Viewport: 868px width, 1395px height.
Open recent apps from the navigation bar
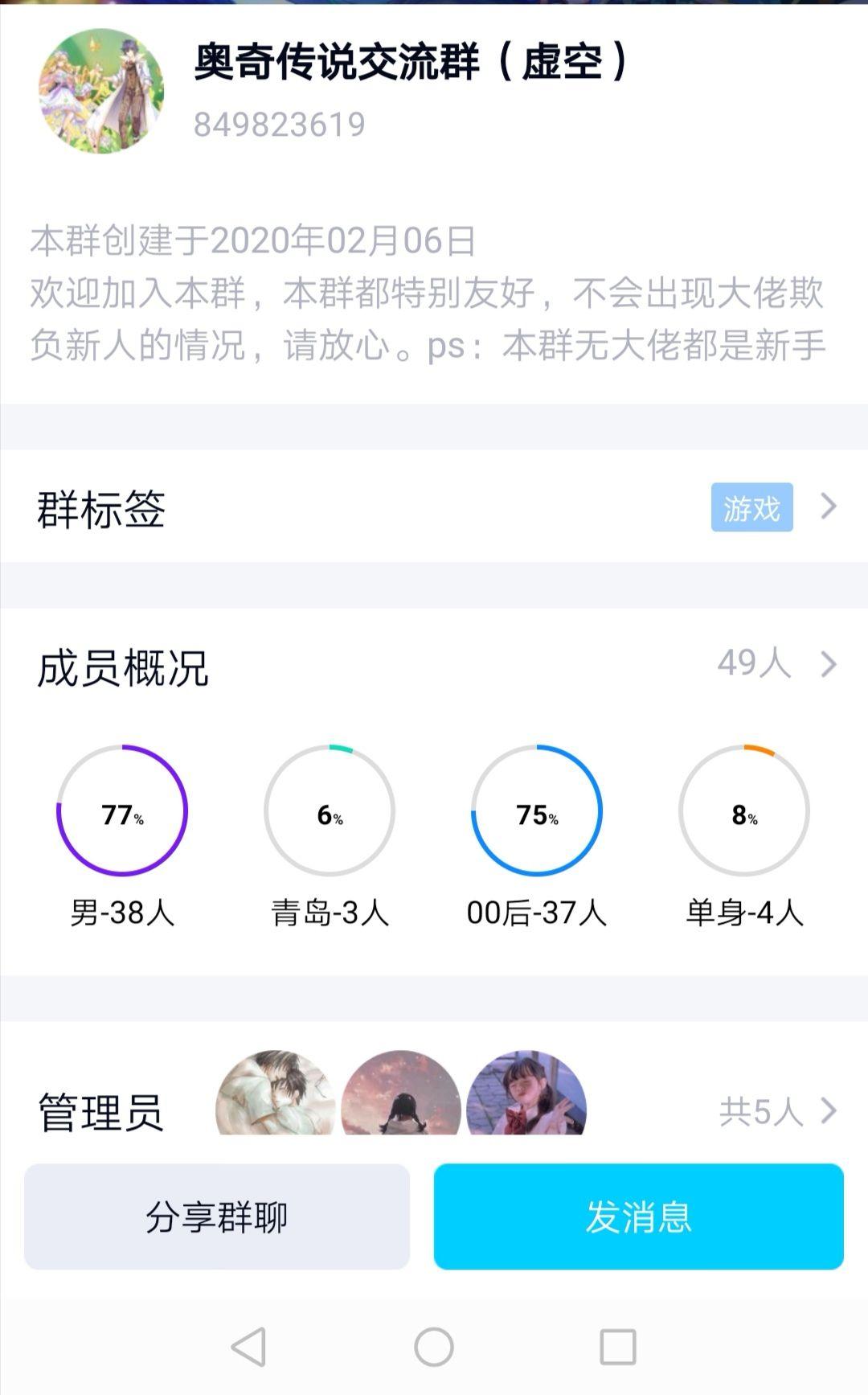[618, 1347]
